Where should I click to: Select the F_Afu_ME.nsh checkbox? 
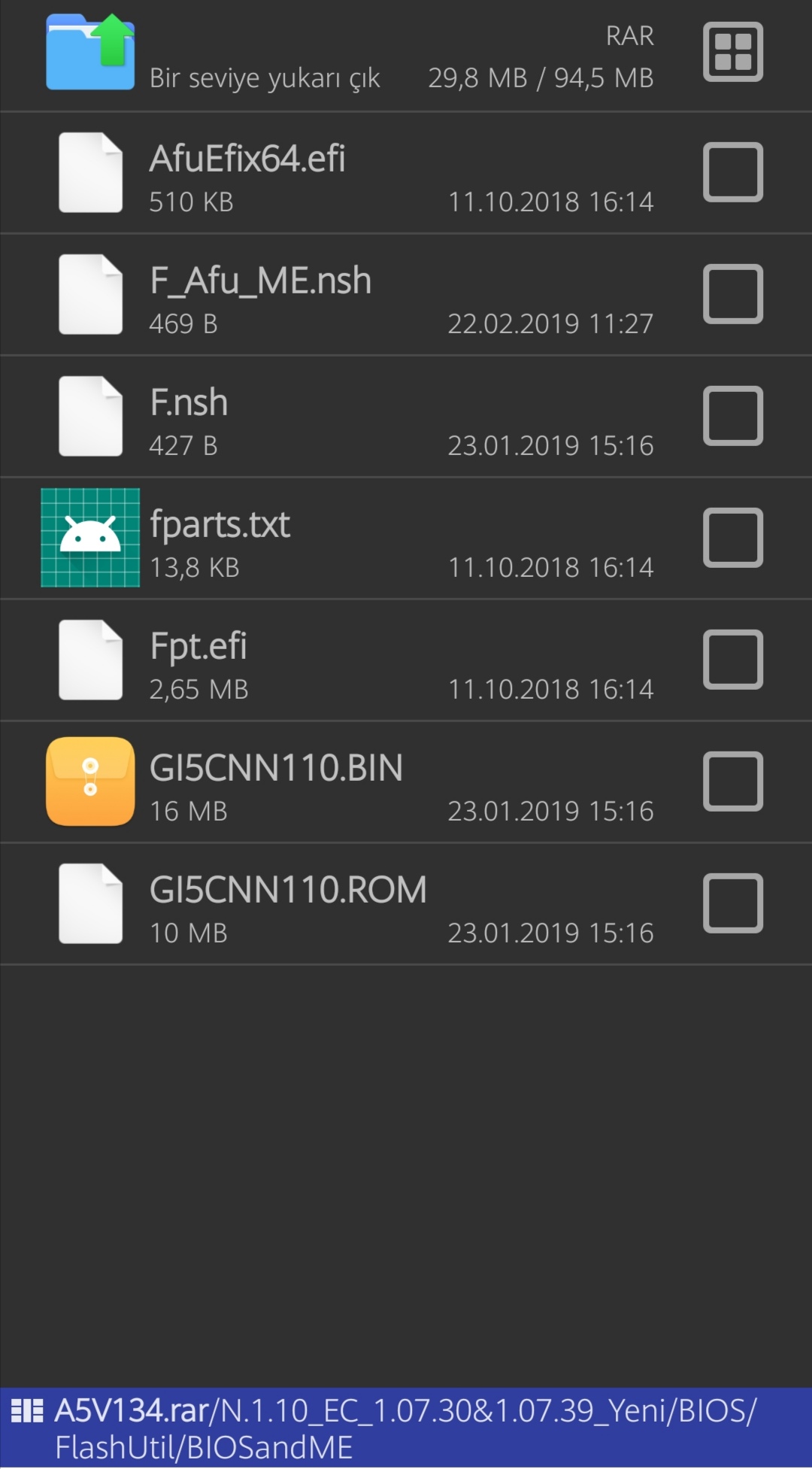pos(733,294)
